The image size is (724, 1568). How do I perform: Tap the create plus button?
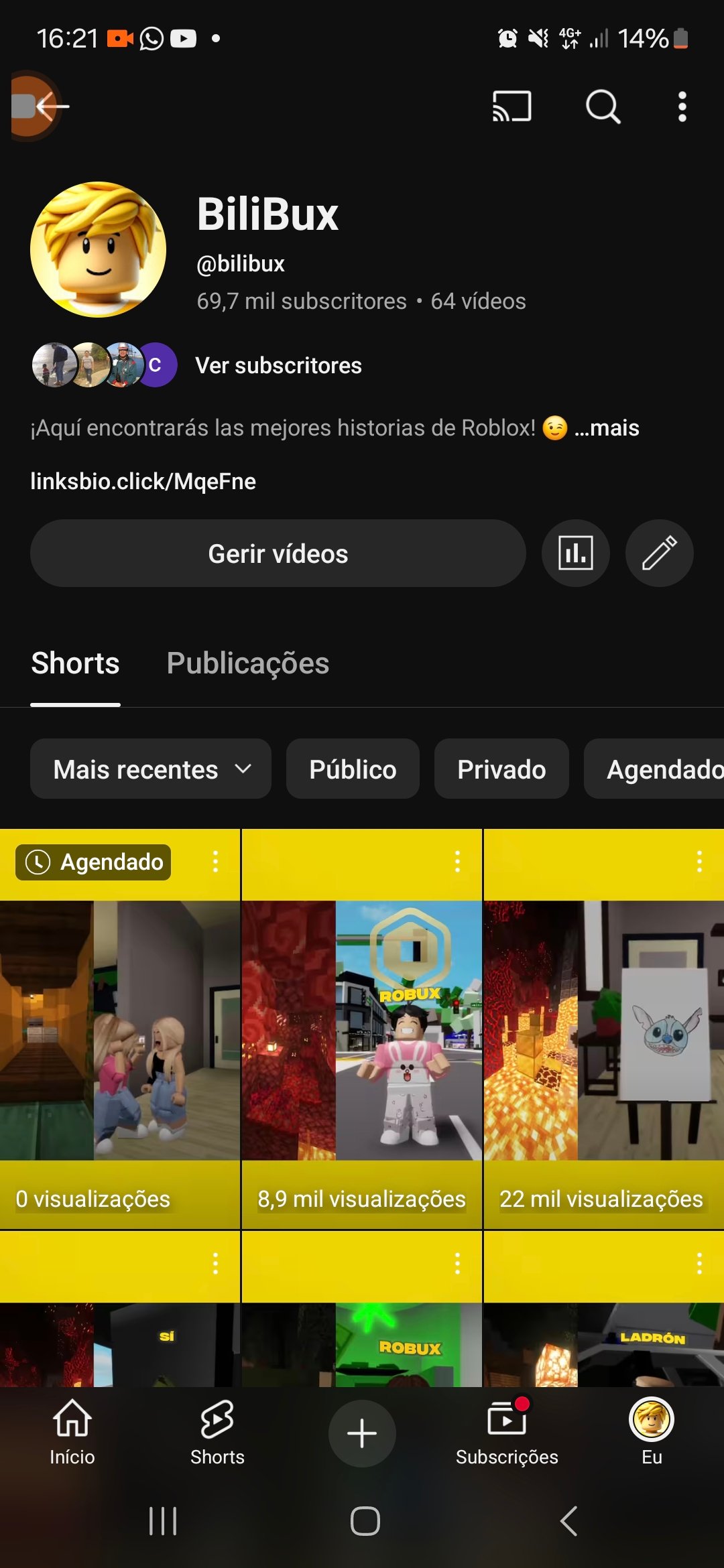tap(362, 1433)
